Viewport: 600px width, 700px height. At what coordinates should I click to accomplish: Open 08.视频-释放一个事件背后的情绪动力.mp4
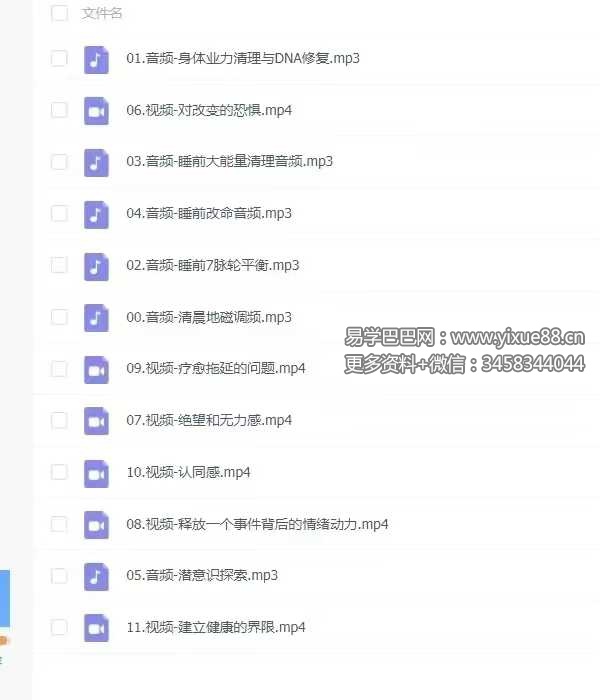257,524
